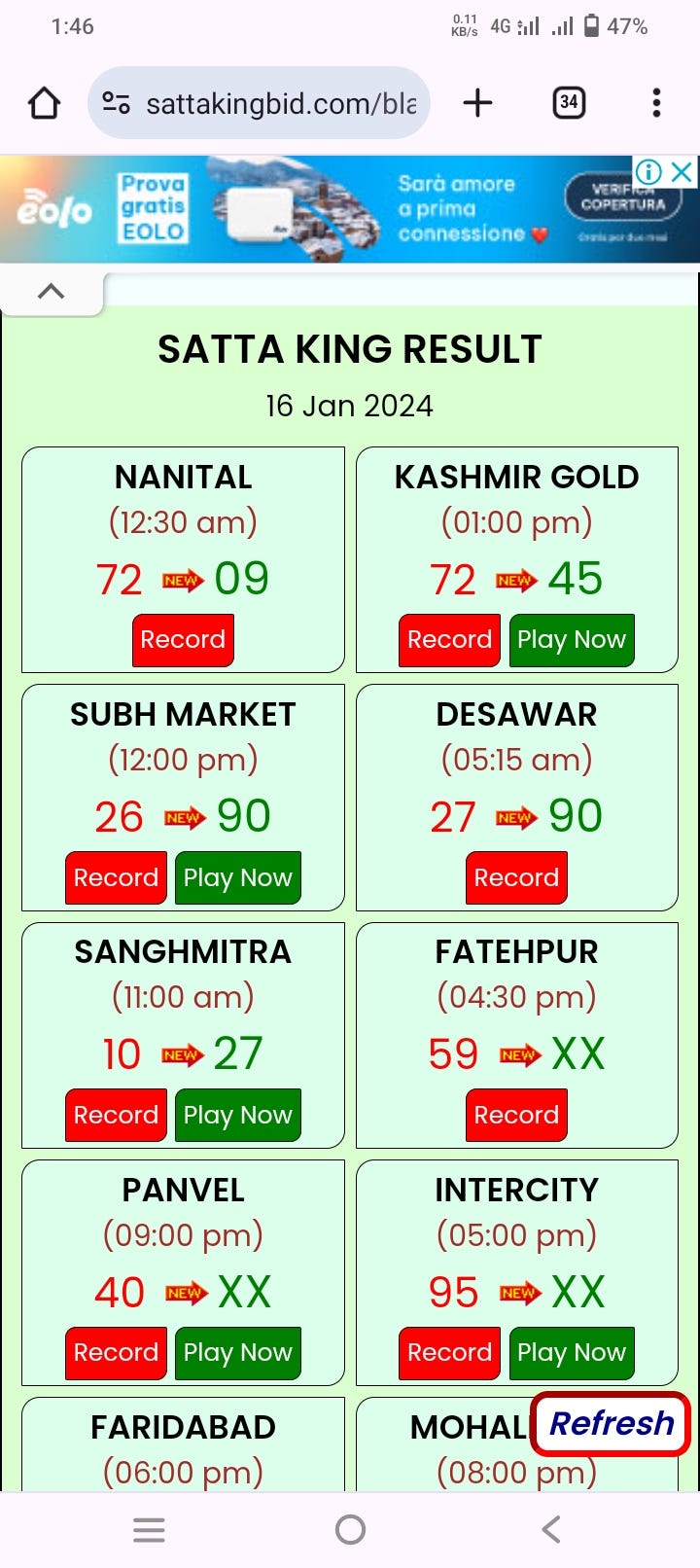Open the tab switcher showing 34 tabs
This screenshot has width=700, height=1568.
[x=570, y=102]
